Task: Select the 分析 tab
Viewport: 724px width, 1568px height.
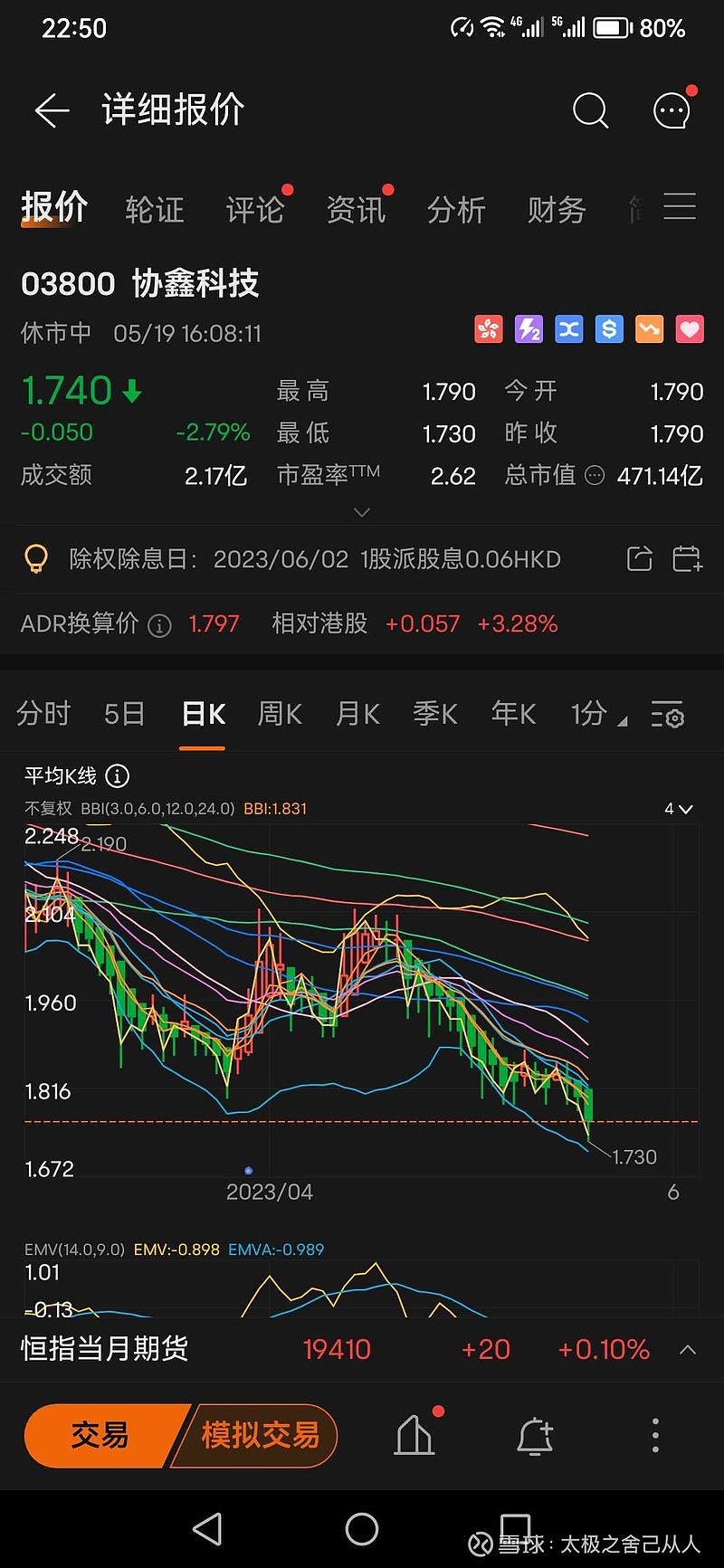Action: pos(456,209)
